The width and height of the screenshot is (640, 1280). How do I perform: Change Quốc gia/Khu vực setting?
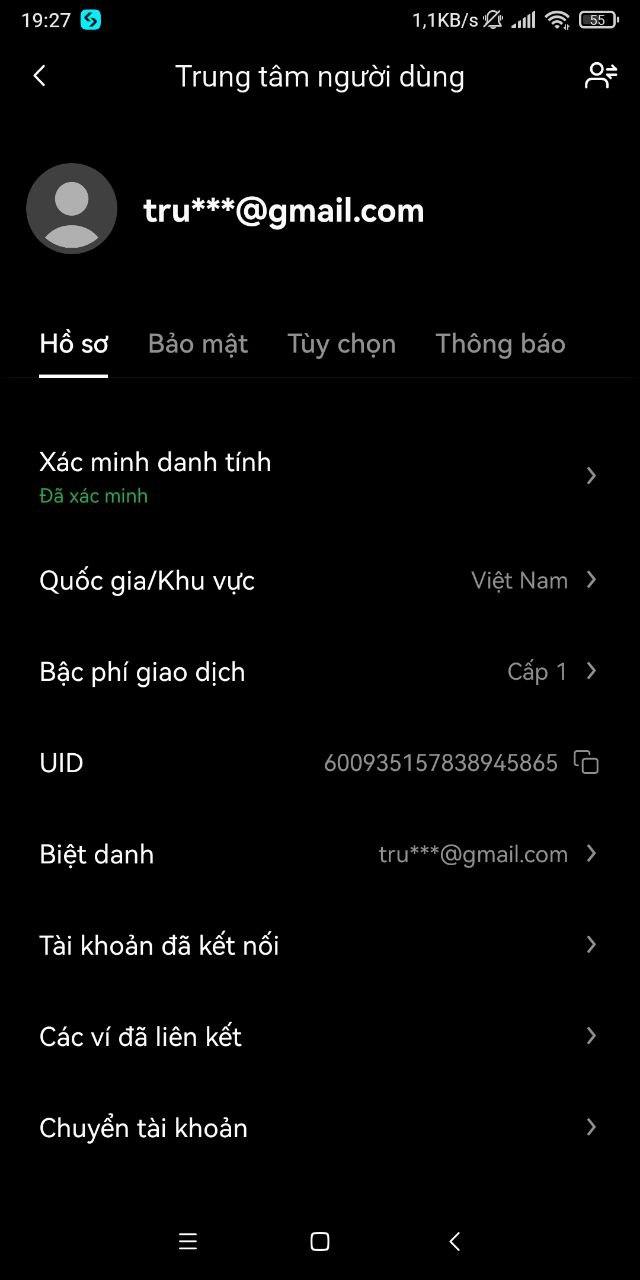coord(320,580)
